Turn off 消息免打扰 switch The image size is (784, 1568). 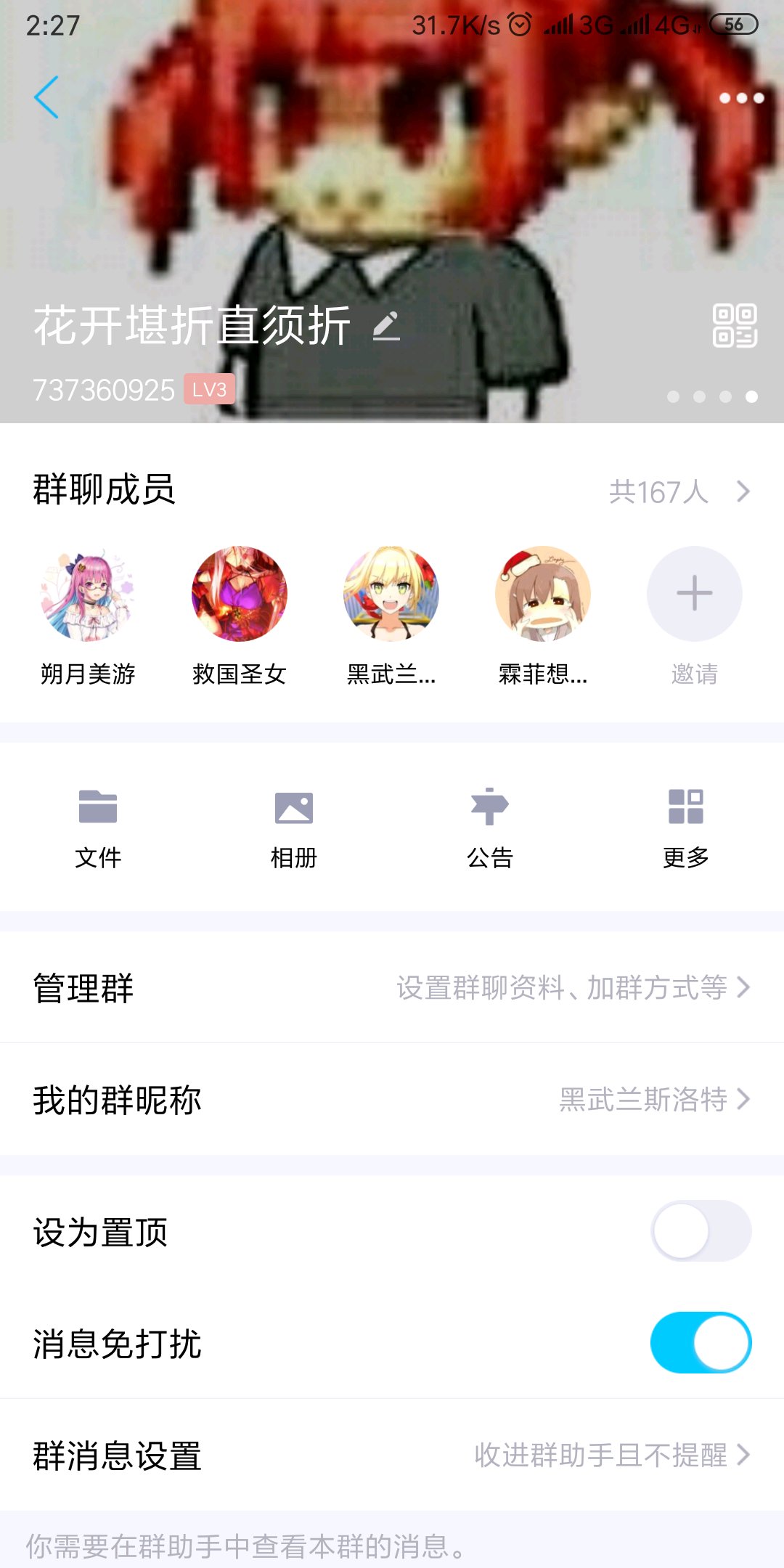pyautogui.click(x=701, y=1342)
